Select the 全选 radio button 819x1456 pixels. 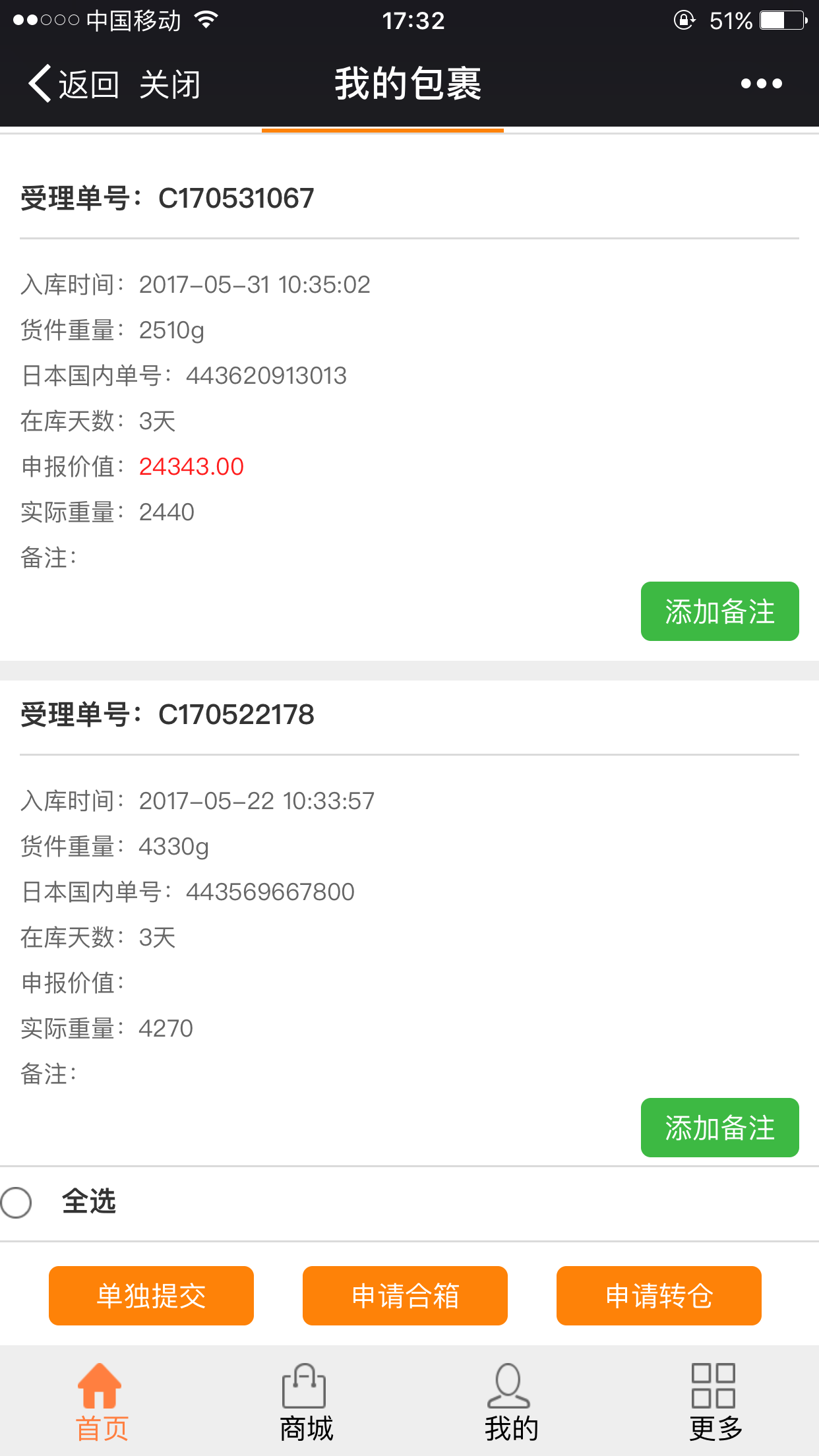(x=16, y=1202)
